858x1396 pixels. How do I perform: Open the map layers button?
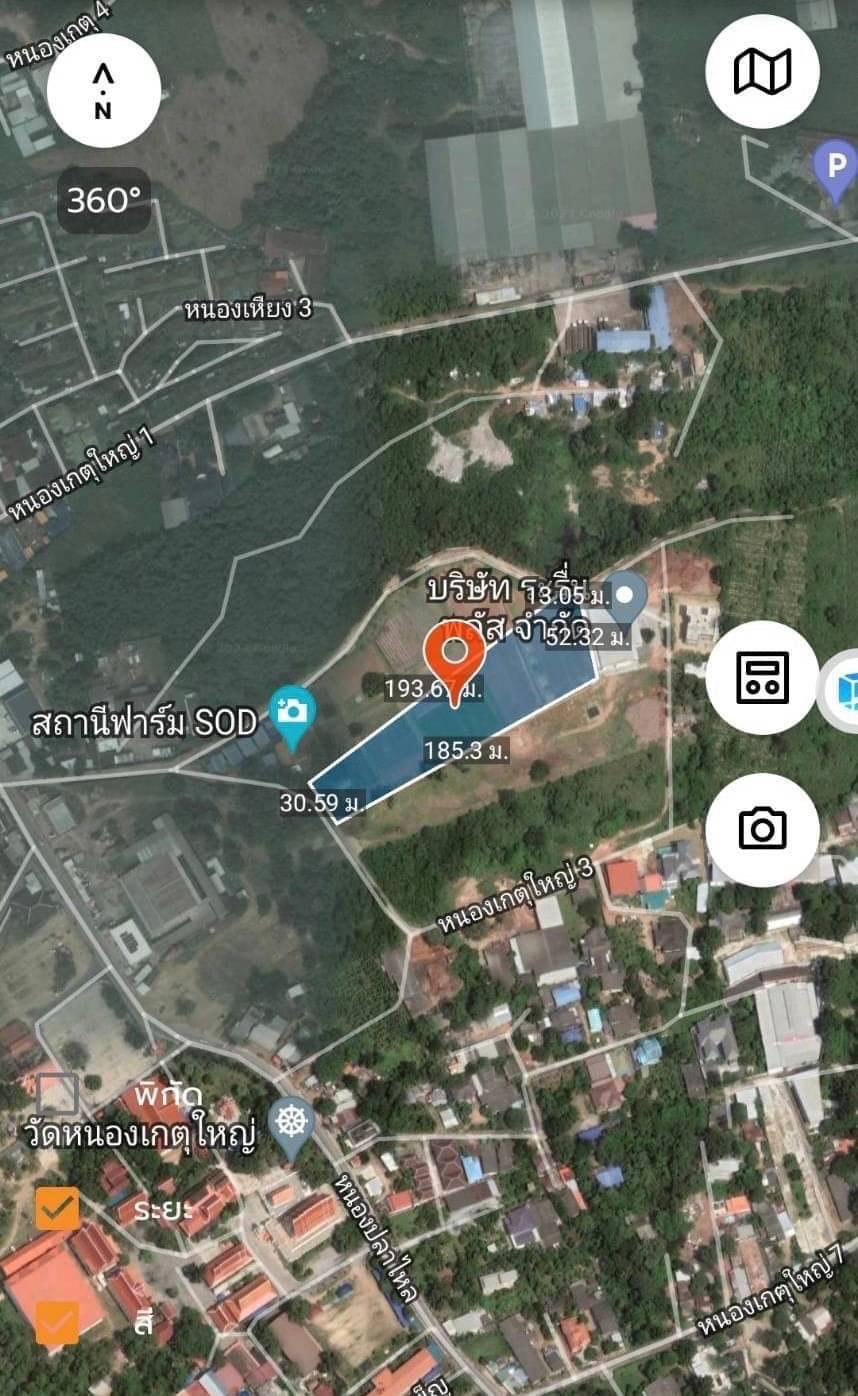pos(762,71)
